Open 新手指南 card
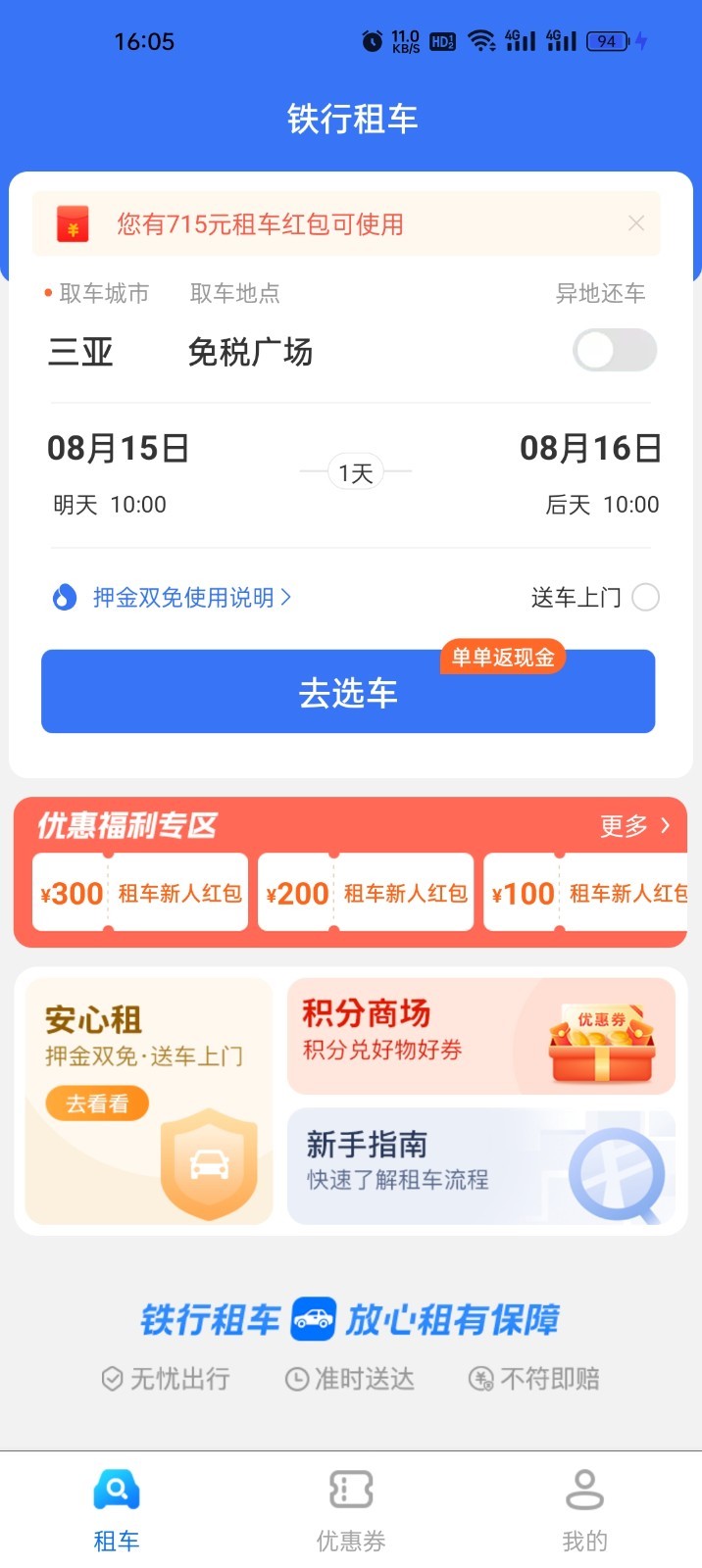This screenshot has height=1568, width=702. 480,1166
